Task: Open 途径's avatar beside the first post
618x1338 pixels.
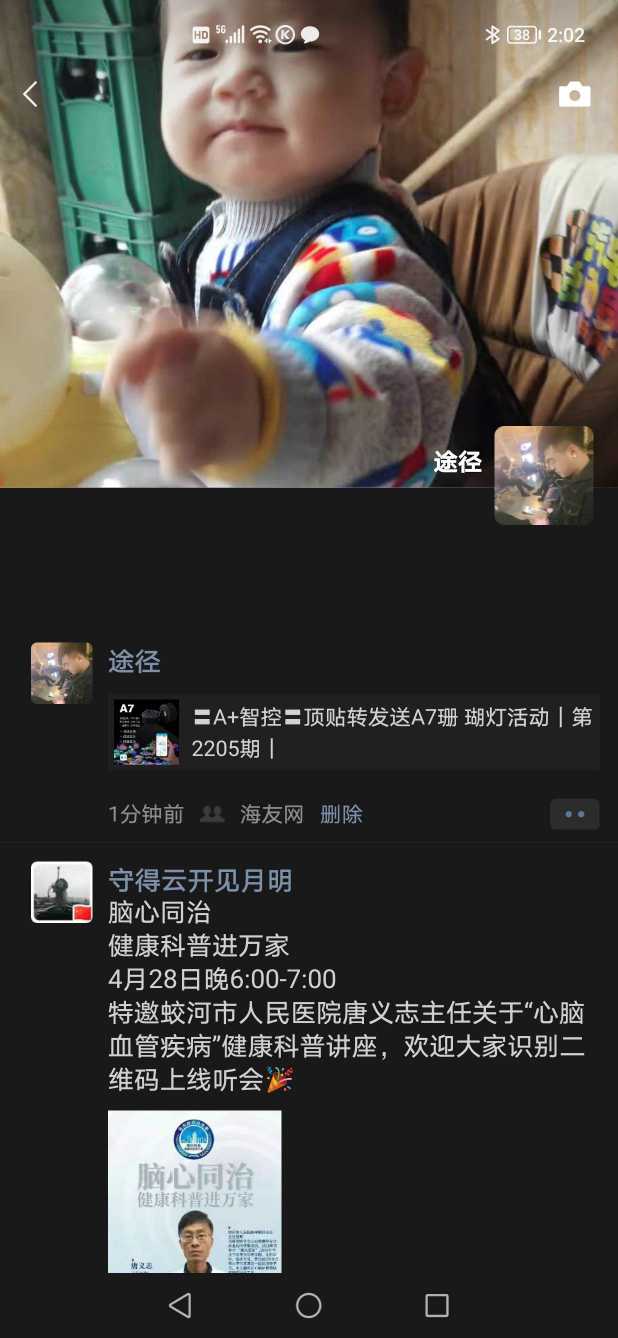Action: [x=62, y=673]
